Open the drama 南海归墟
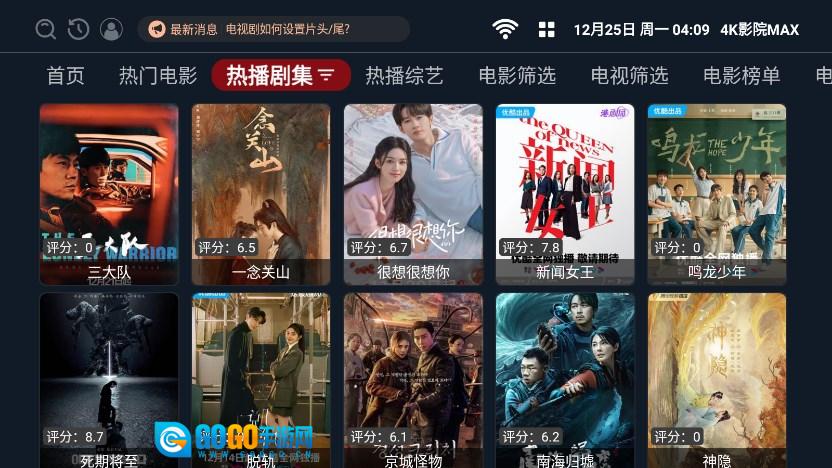 [565, 380]
